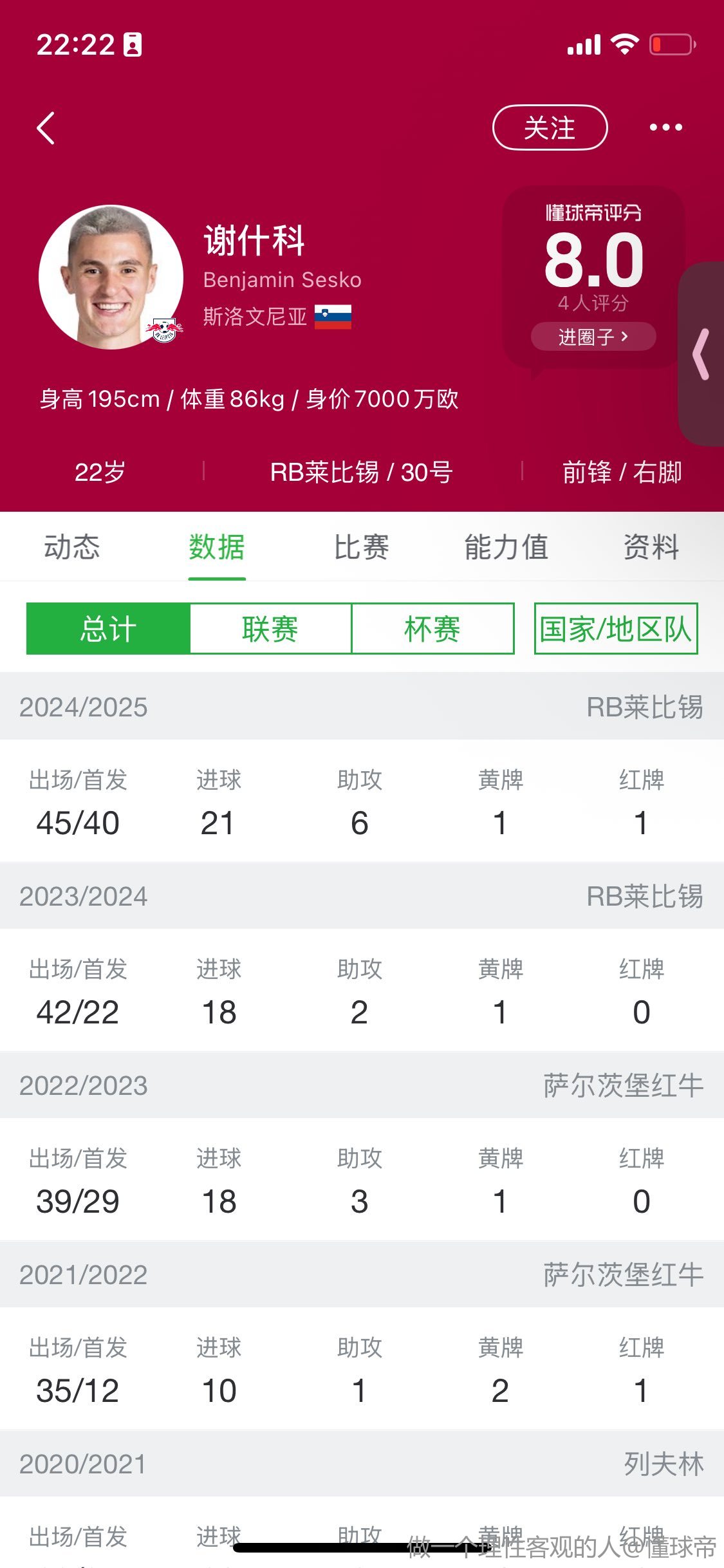This screenshot has width=724, height=1568.
Task: Show 杯赛 cup statistics
Action: (x=432, y=629)
